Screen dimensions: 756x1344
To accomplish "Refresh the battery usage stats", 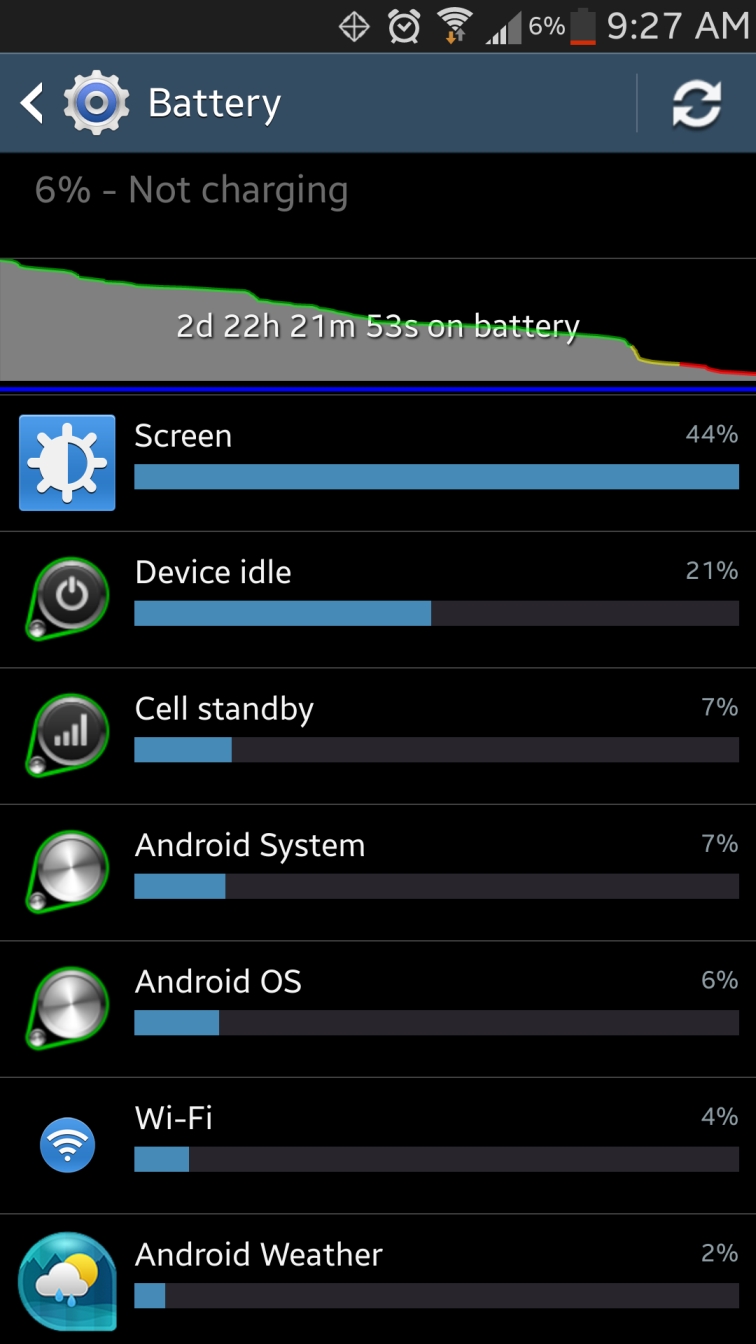I will pyautogui.click(x=696, y=103).
